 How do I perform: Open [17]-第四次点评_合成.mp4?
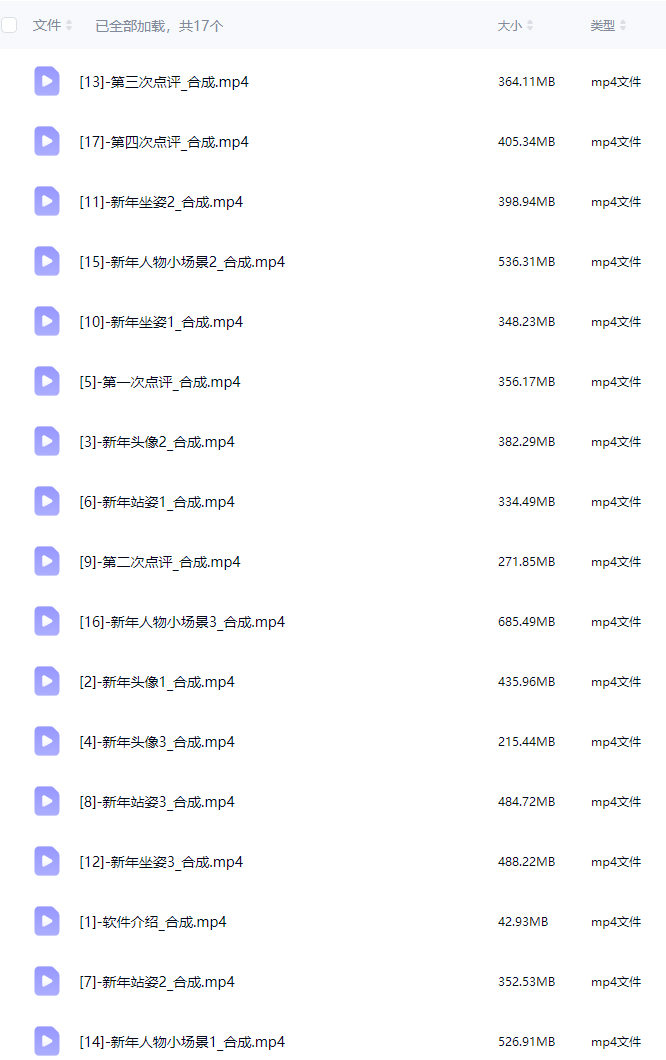point(164,142)
